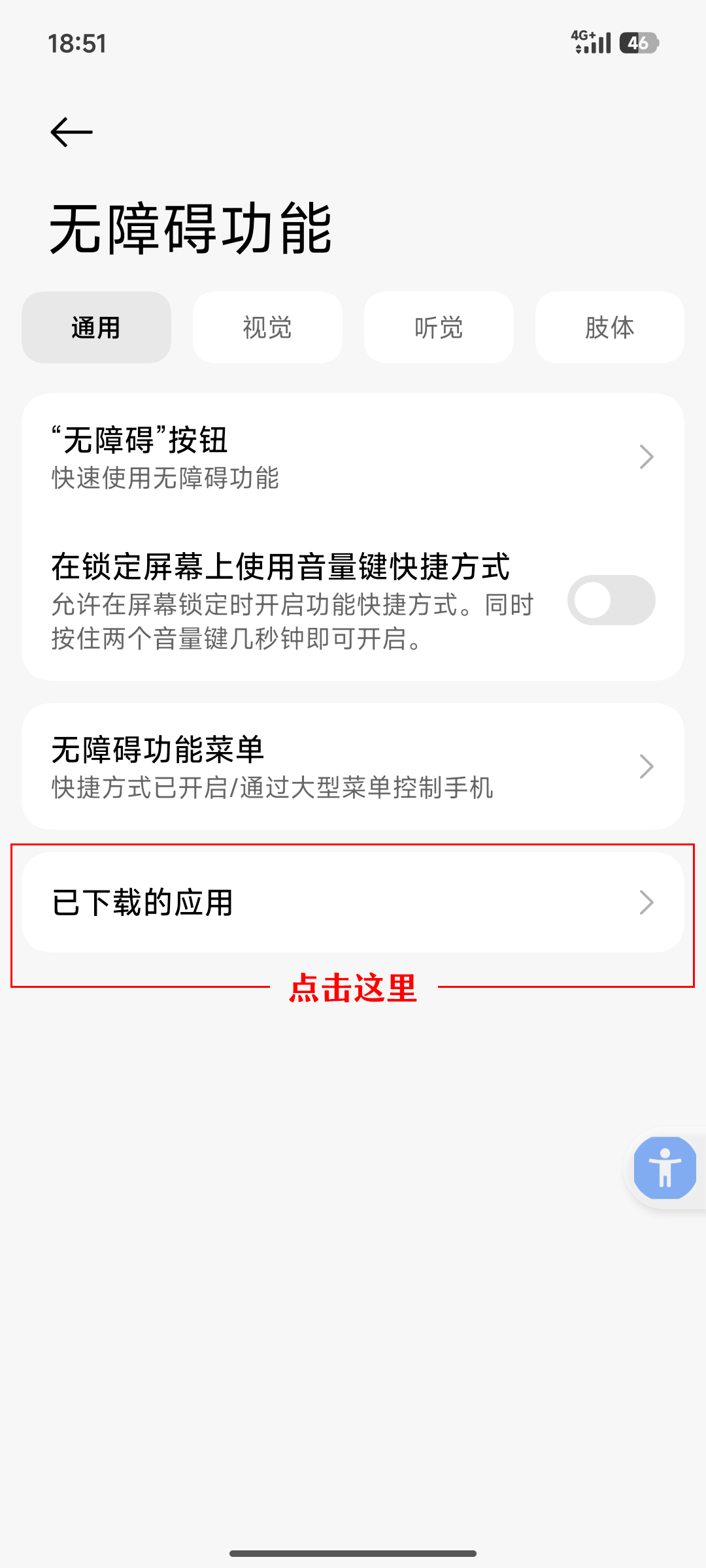Tap the floating accessibility button
Image resolution: width=706 pixels, height=1568 pixels.
(x=665, y=1168)
